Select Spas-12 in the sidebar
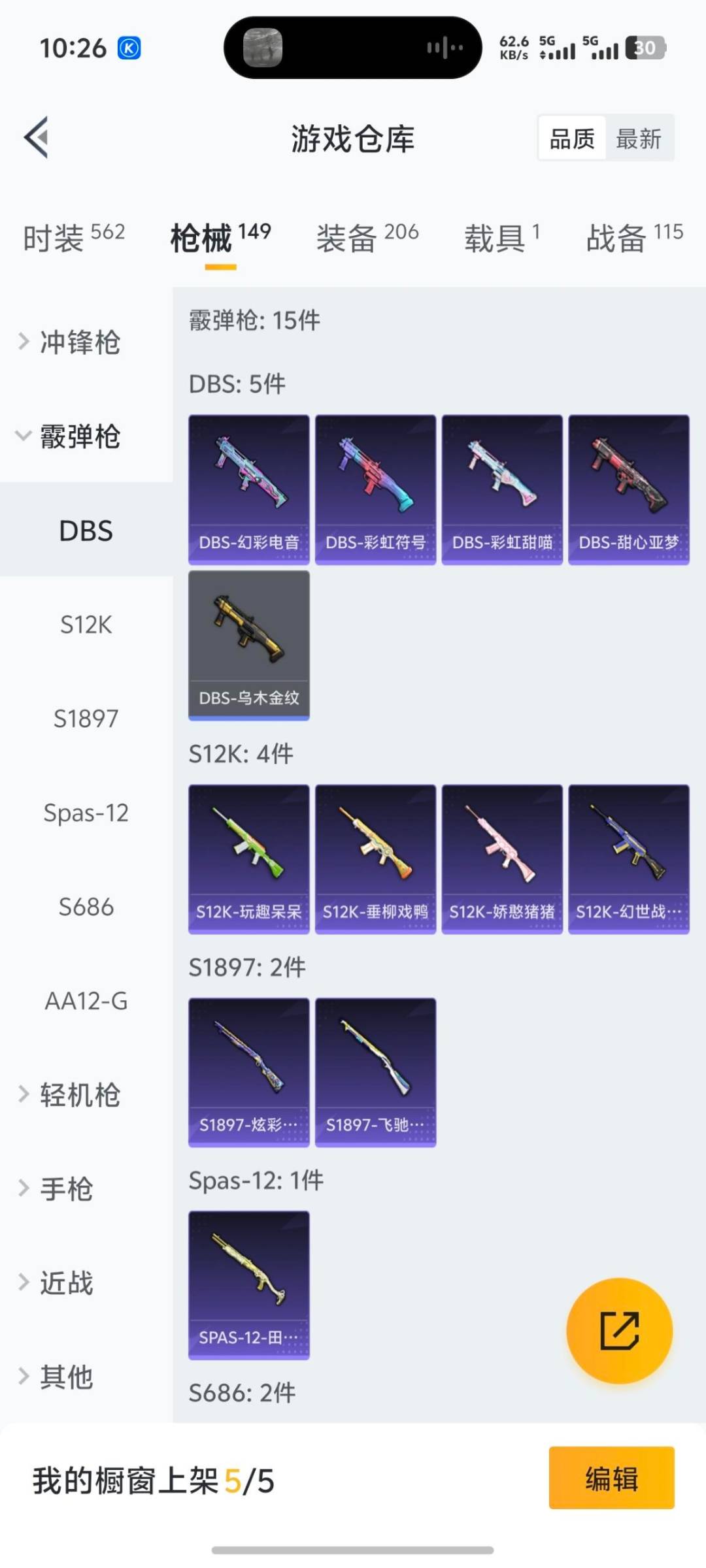The height and width of the screenshot is (1568, 706). coord(86,813)
